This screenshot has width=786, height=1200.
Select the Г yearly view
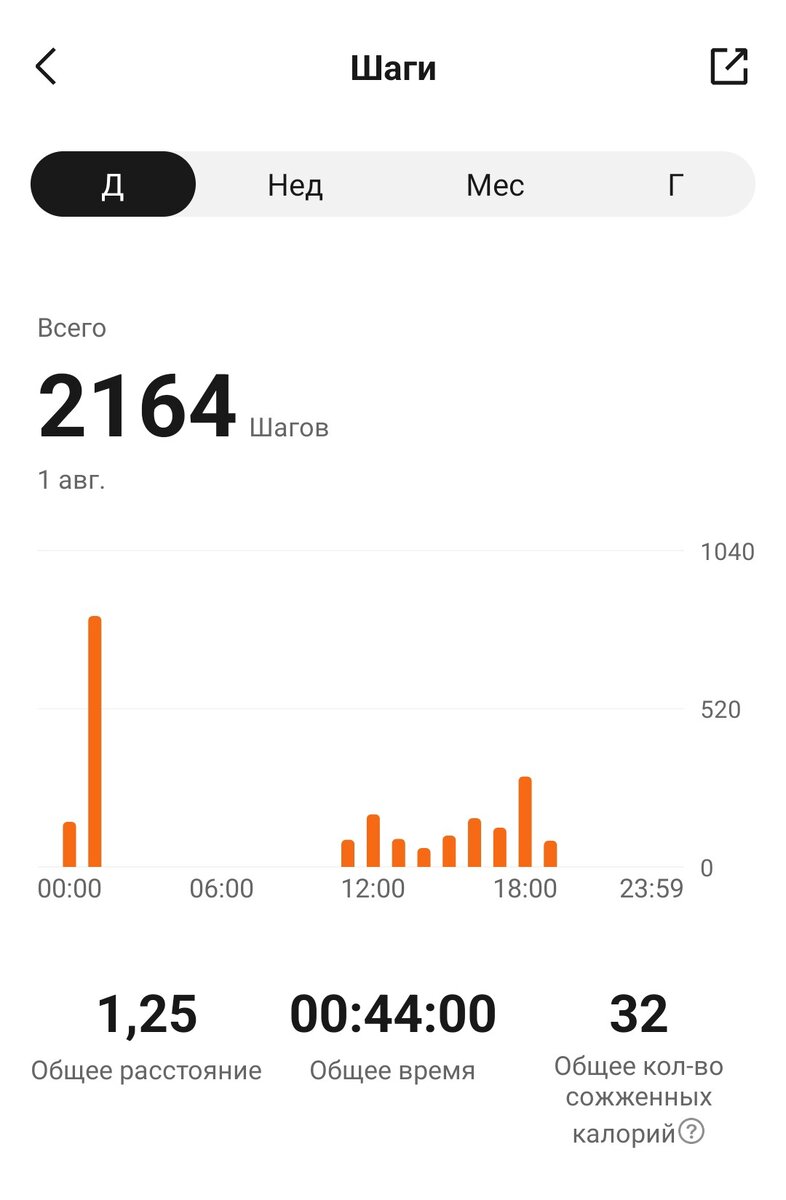[x=676, y=184]
